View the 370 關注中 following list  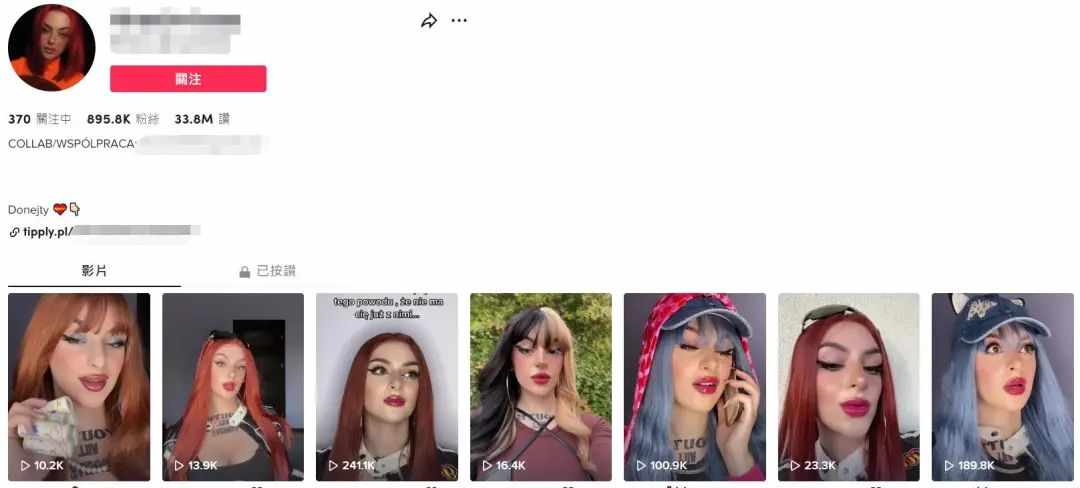point(40,119)
